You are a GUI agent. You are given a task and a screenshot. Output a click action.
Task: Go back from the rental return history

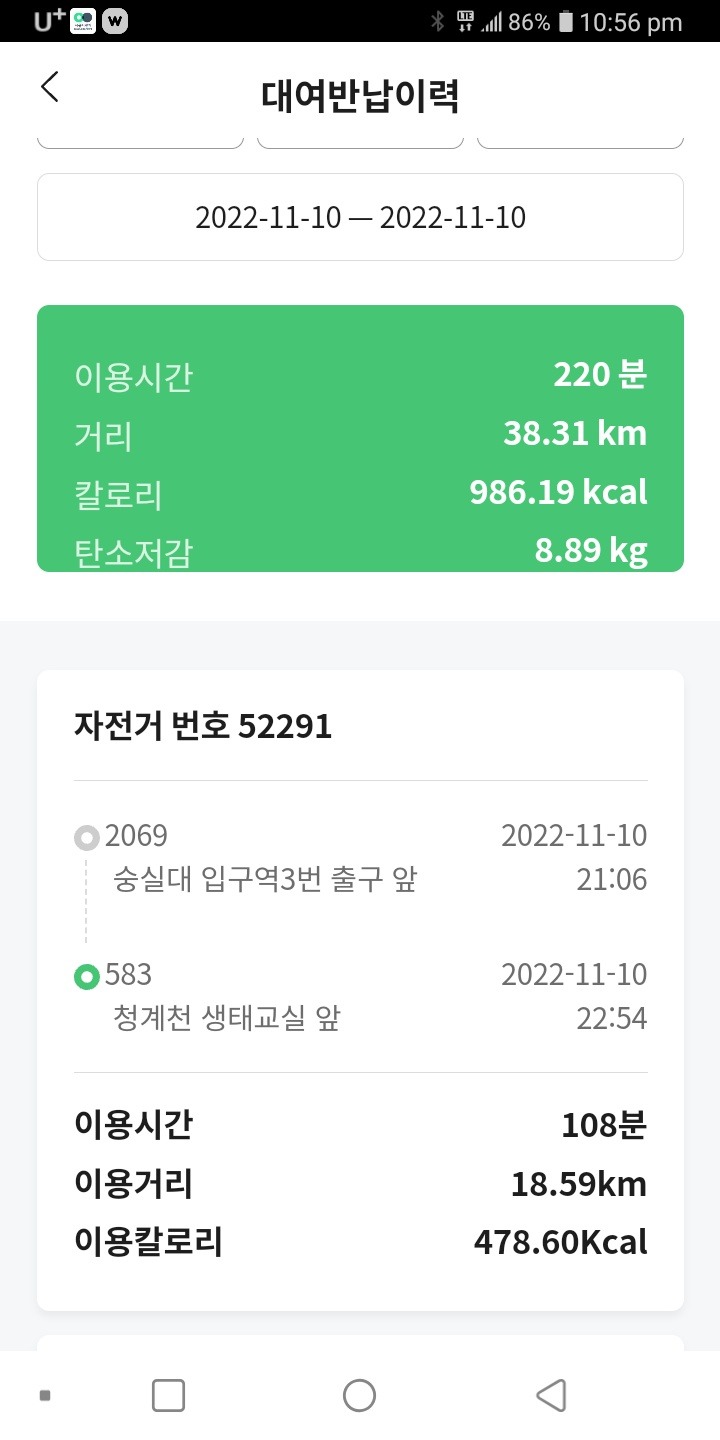[50, 88]
